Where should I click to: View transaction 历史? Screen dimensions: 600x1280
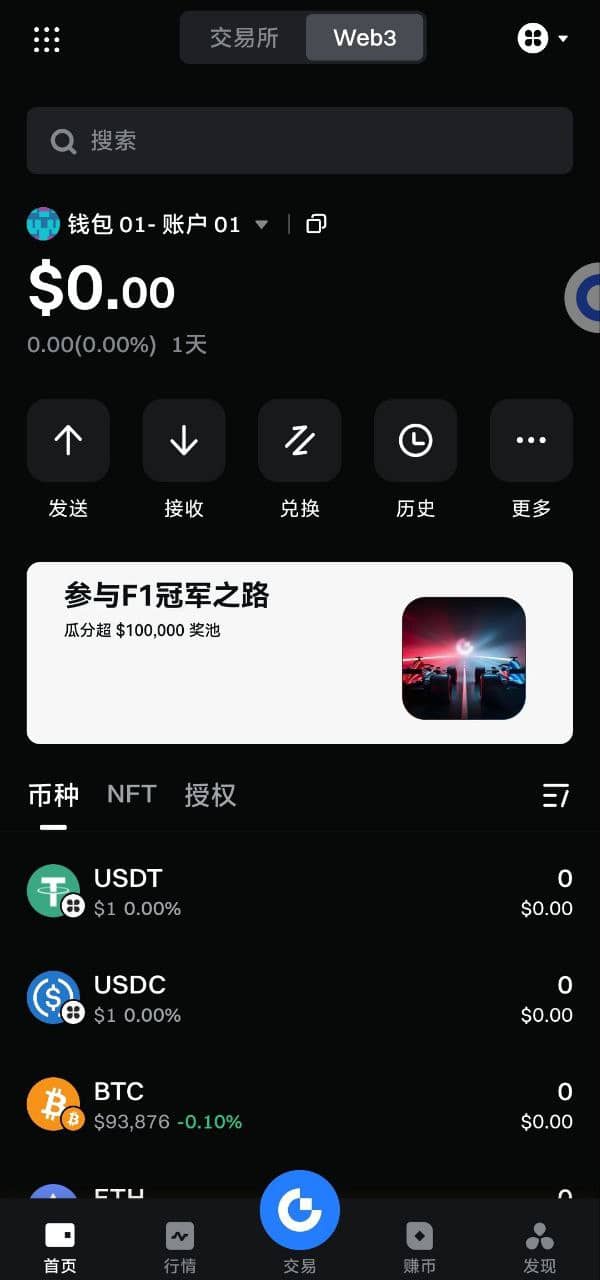click(415, 441)
